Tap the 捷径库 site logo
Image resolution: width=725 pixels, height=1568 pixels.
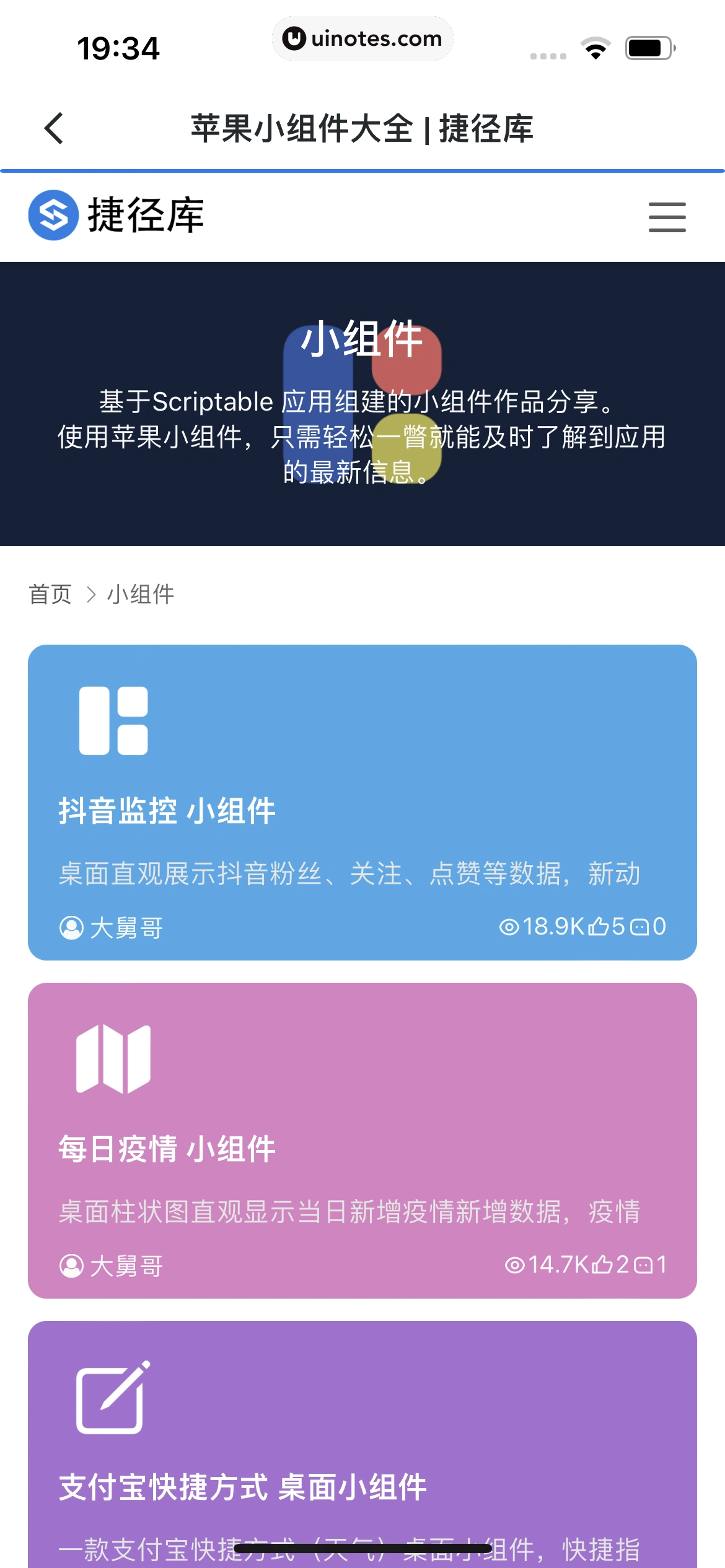click(116, 215)
